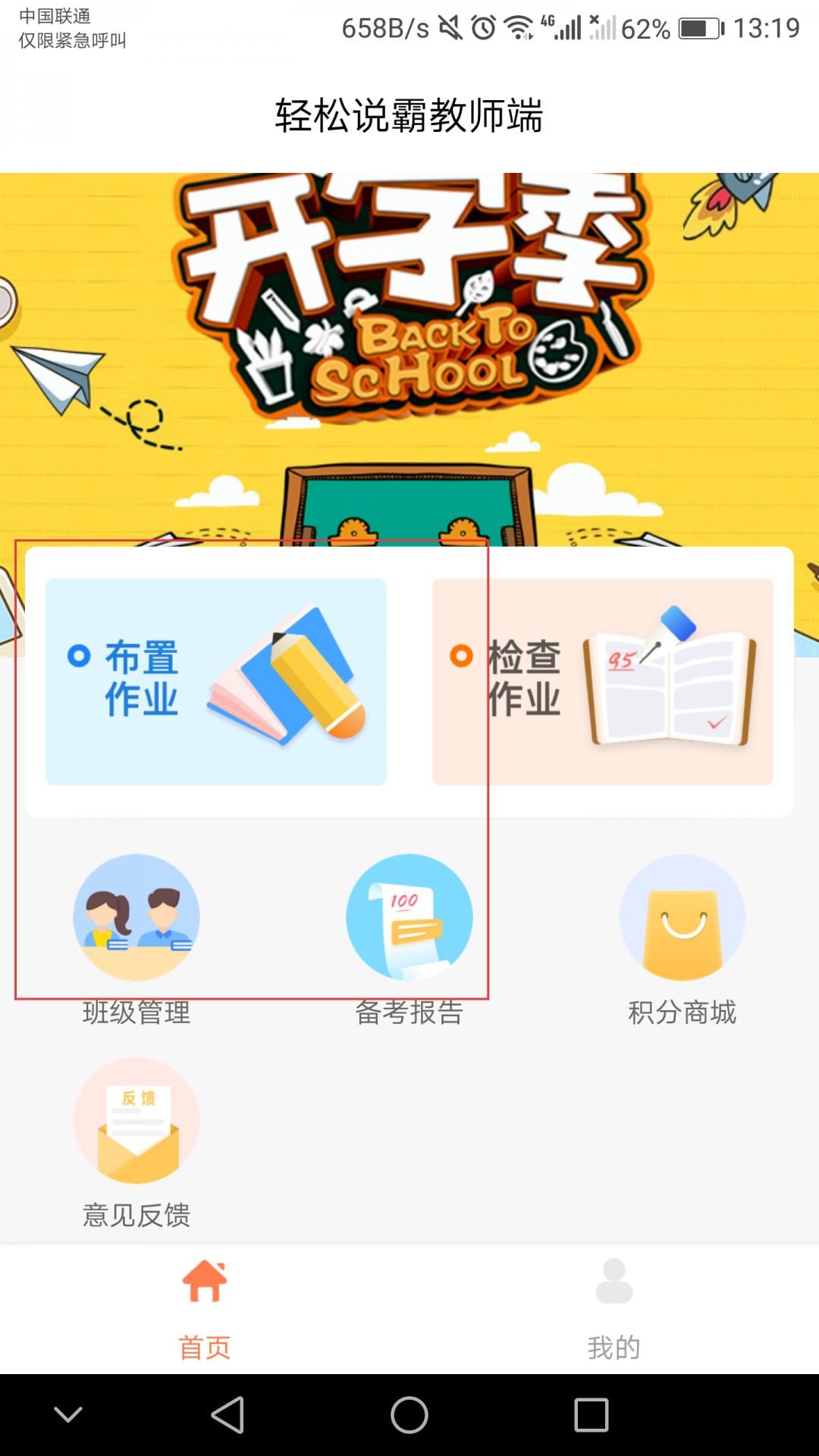Open the 积分商城 points mall
Viewport: 819px width, 1456px height.
tap(682, 939)
